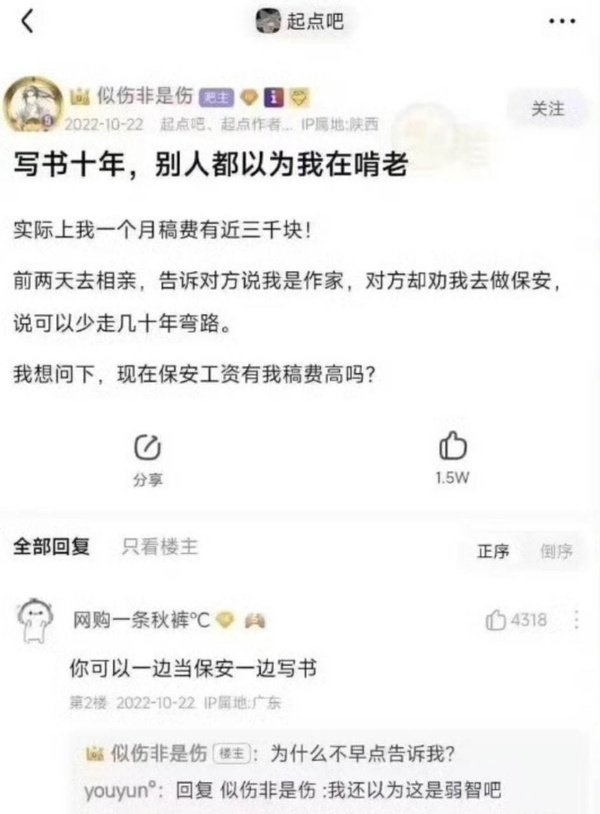Go back using the top-left arrow
600x814 pixels.
26,21
